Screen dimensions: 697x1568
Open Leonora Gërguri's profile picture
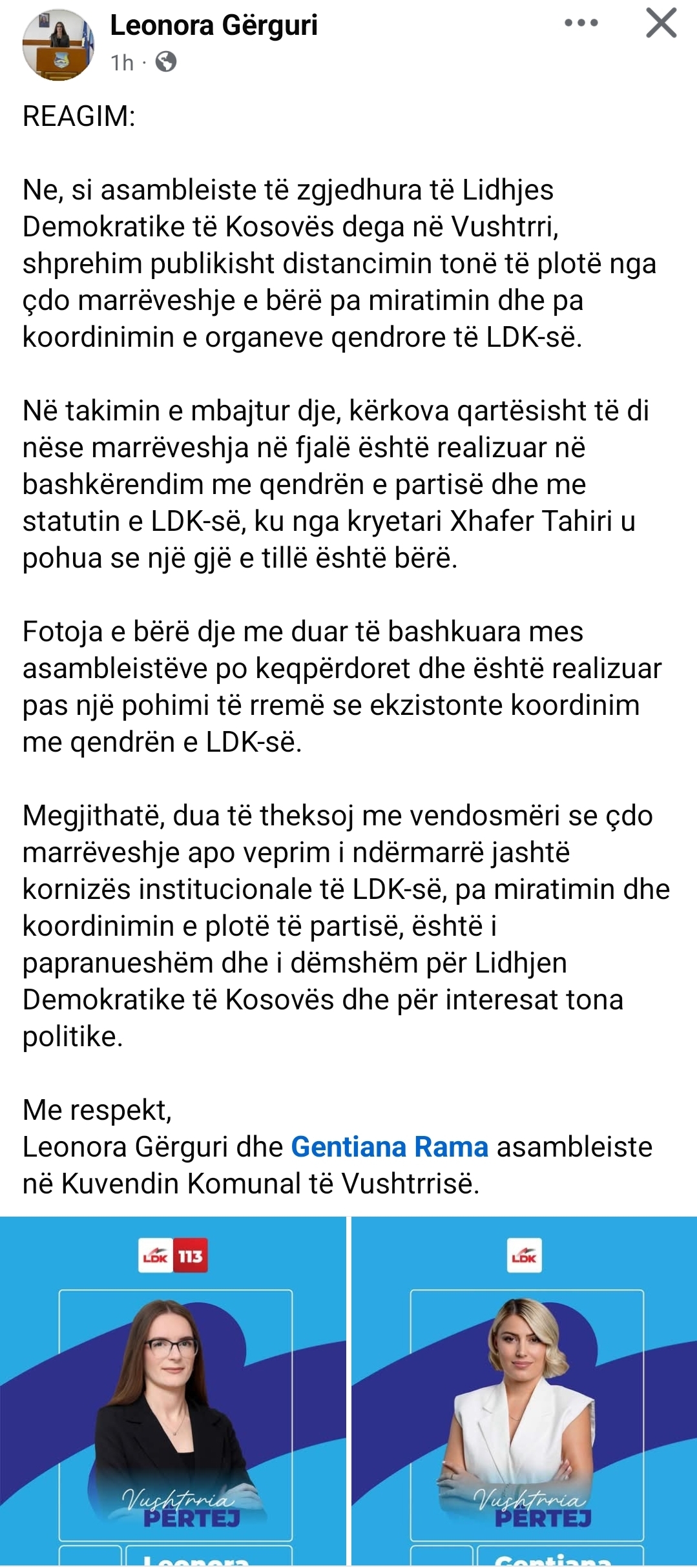tap(58, 45)
